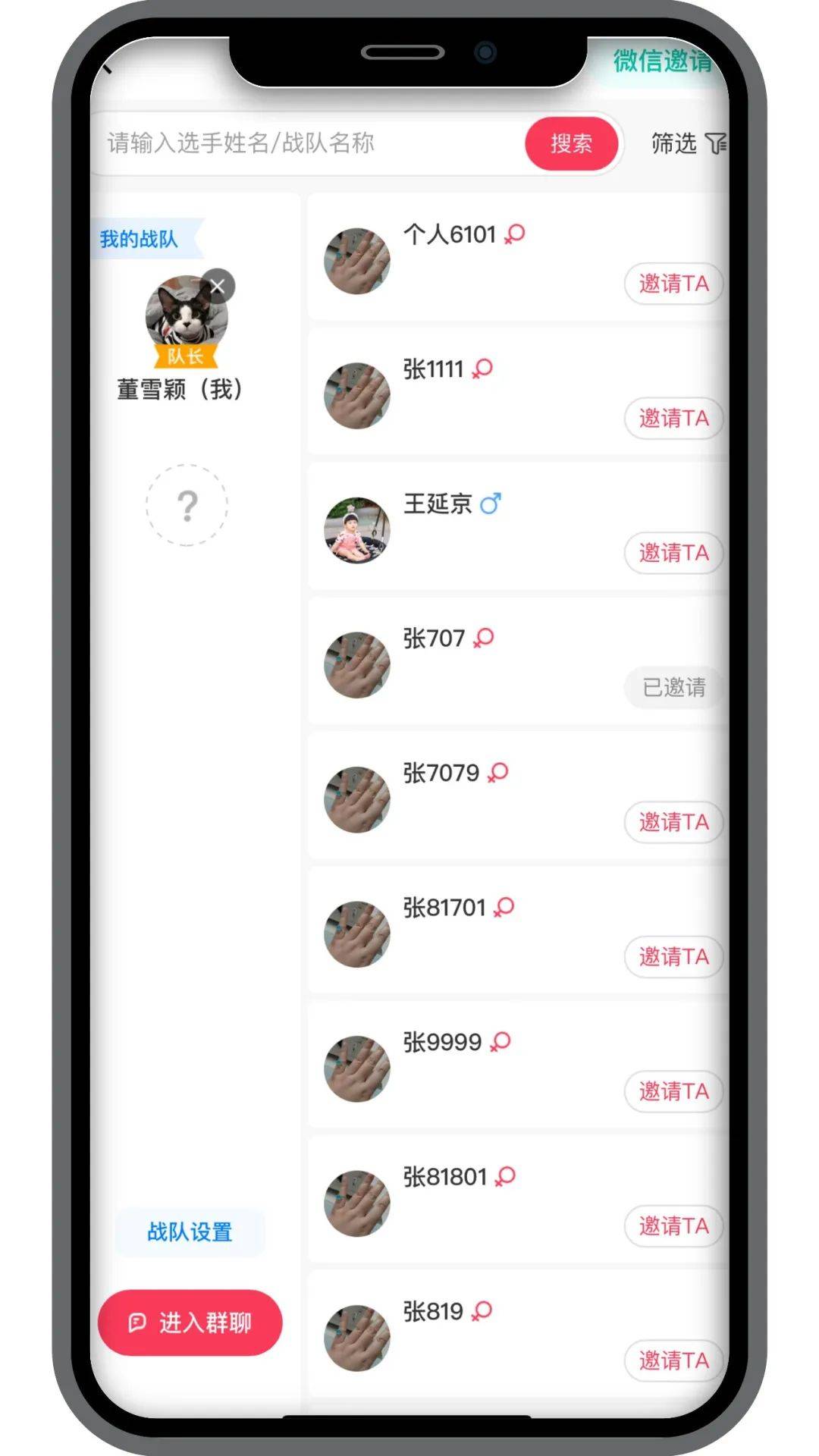
Task: Tap 邀请TA beside 张9999
Action: point(673,1091)
